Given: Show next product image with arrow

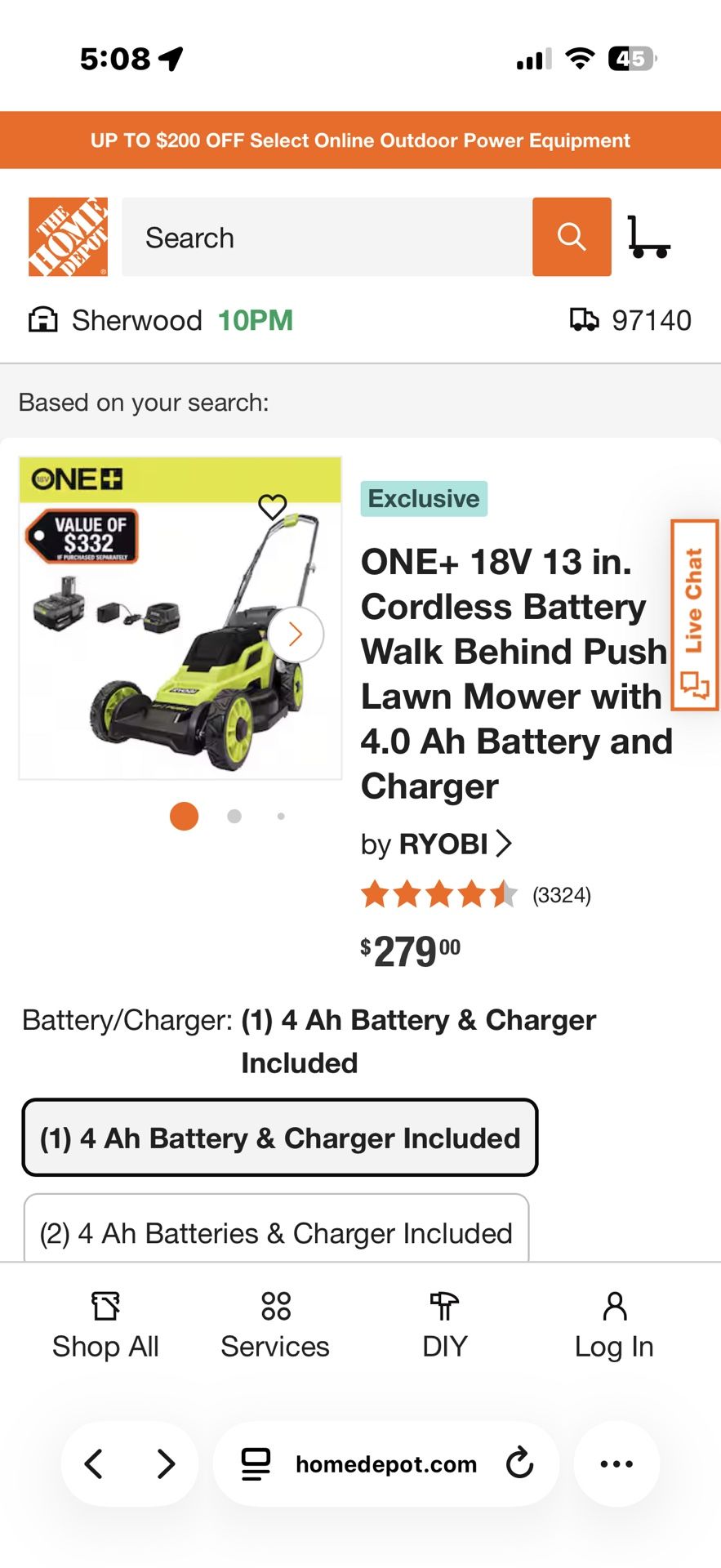Looking at the screenshot, I should (x=296, y=634).
